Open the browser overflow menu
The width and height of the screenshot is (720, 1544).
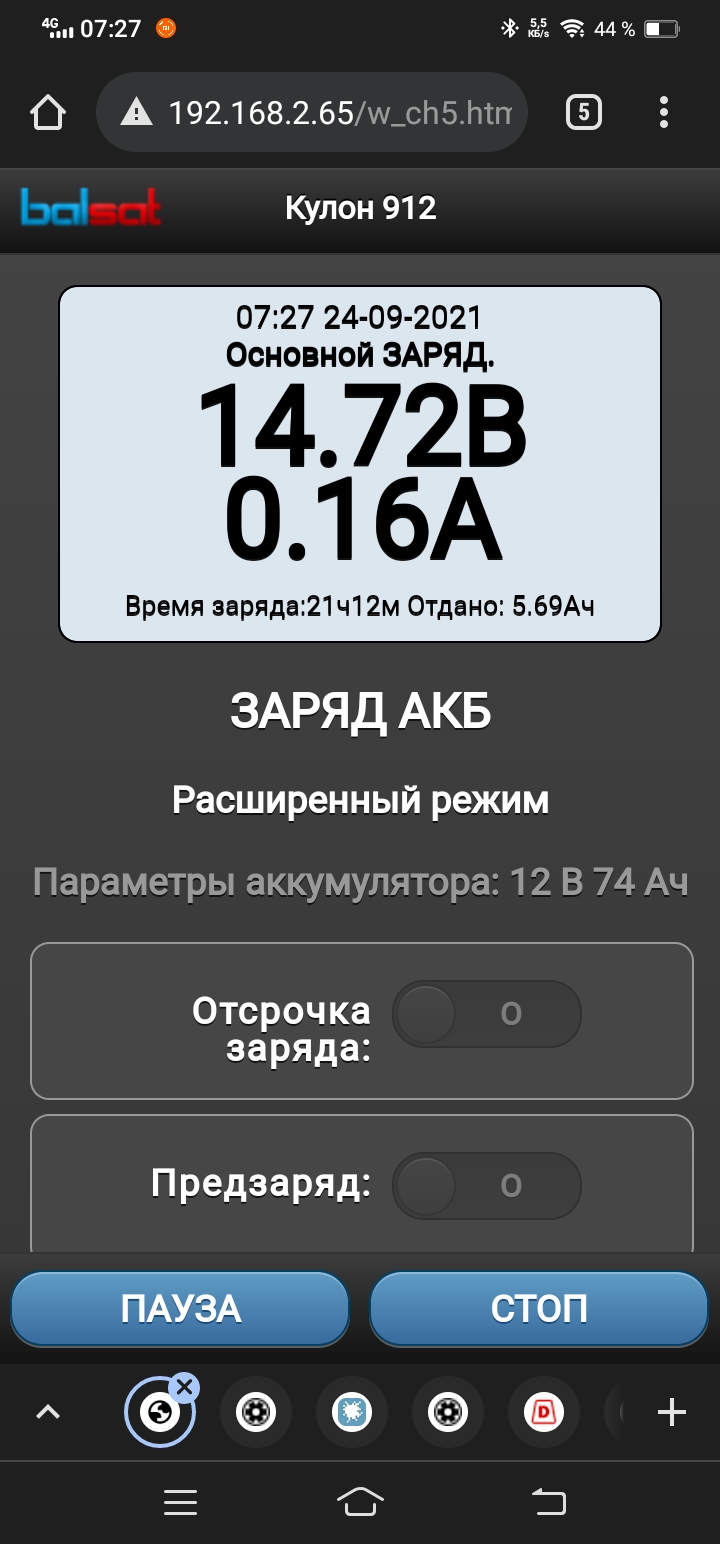pos(664,112)
